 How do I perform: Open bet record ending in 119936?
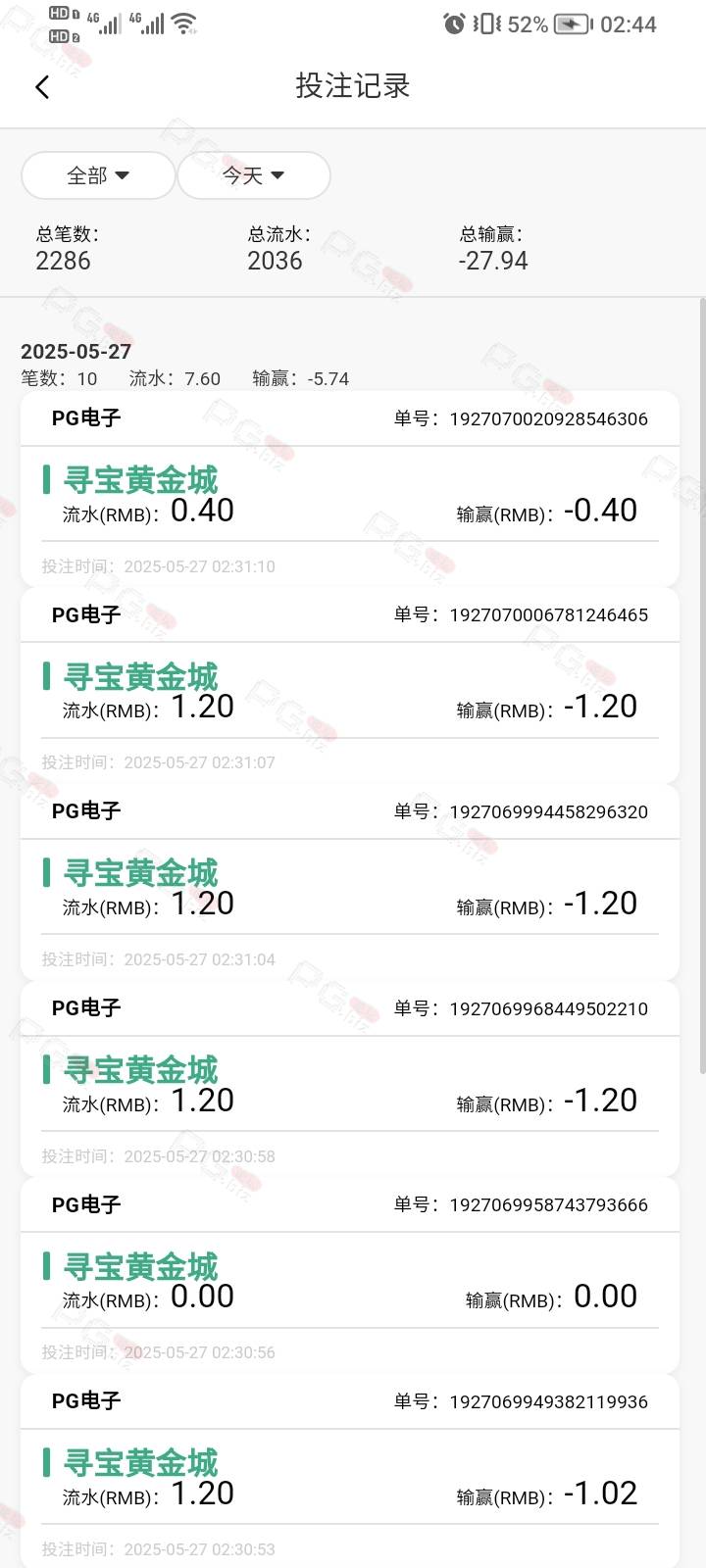pyautogui.click(x=350, y=1471)
